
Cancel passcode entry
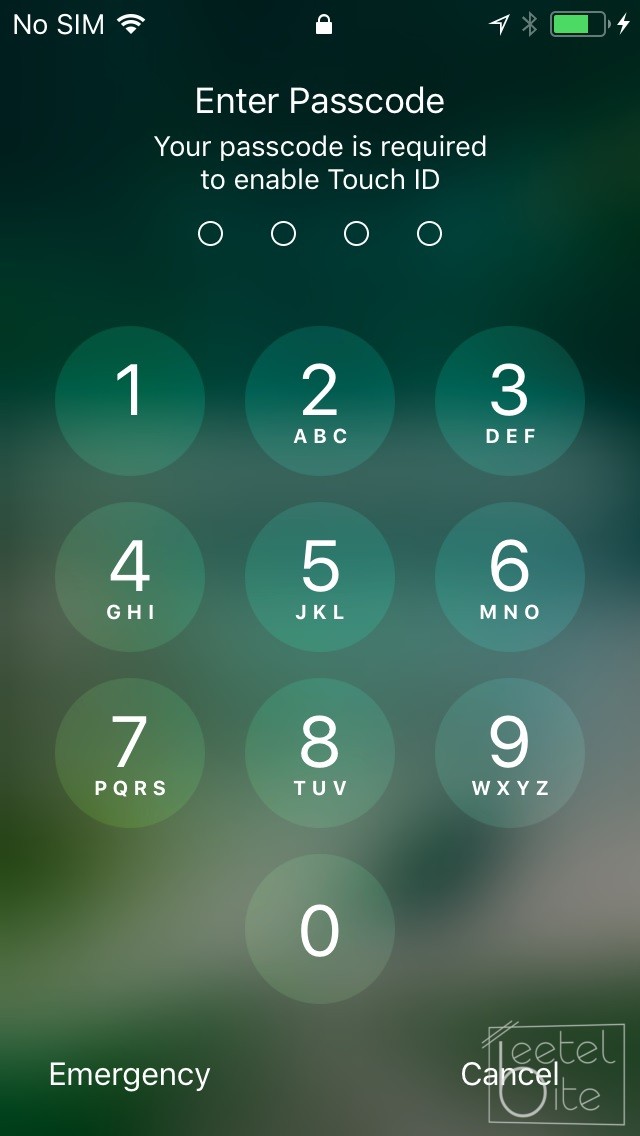tap(509, 1074)
